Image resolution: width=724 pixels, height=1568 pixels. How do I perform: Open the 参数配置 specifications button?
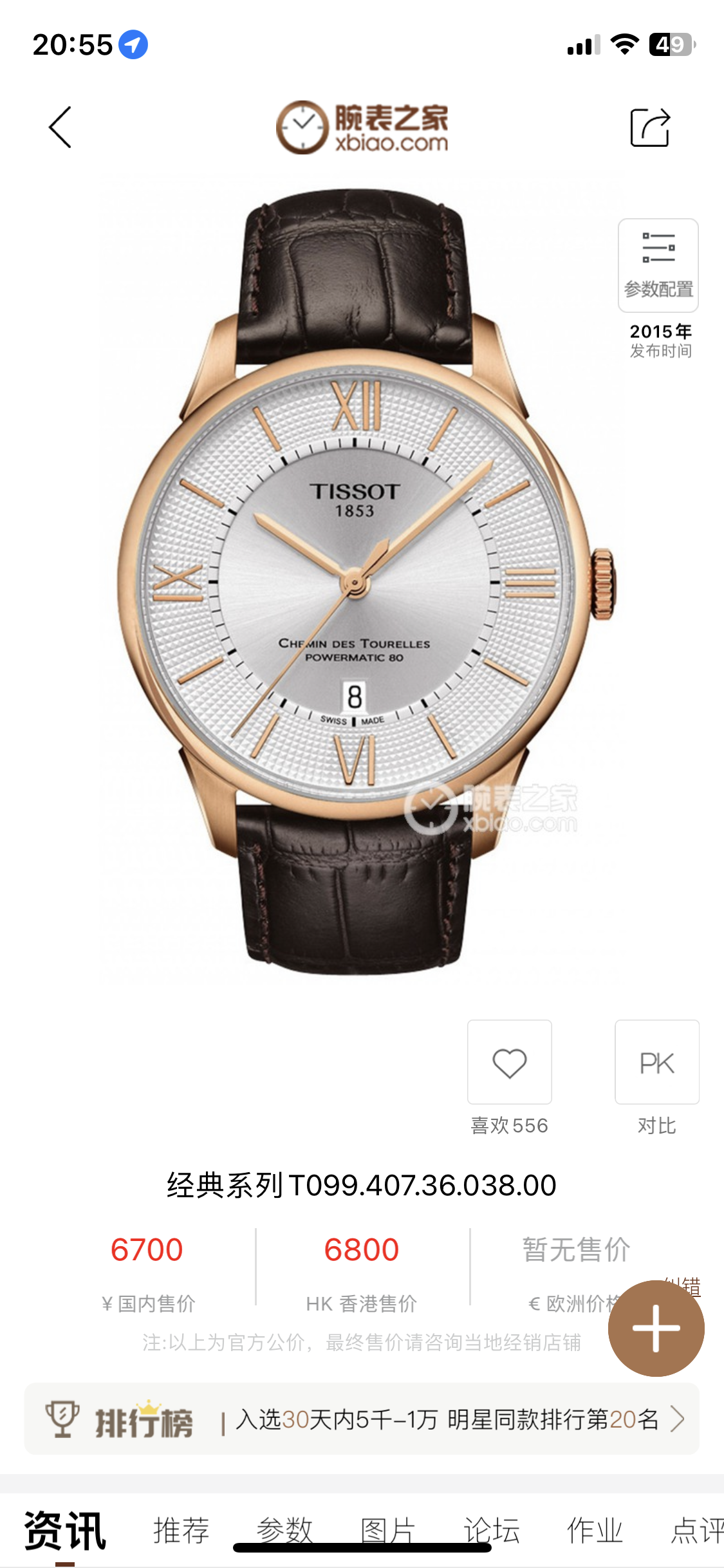click(658, 266)
